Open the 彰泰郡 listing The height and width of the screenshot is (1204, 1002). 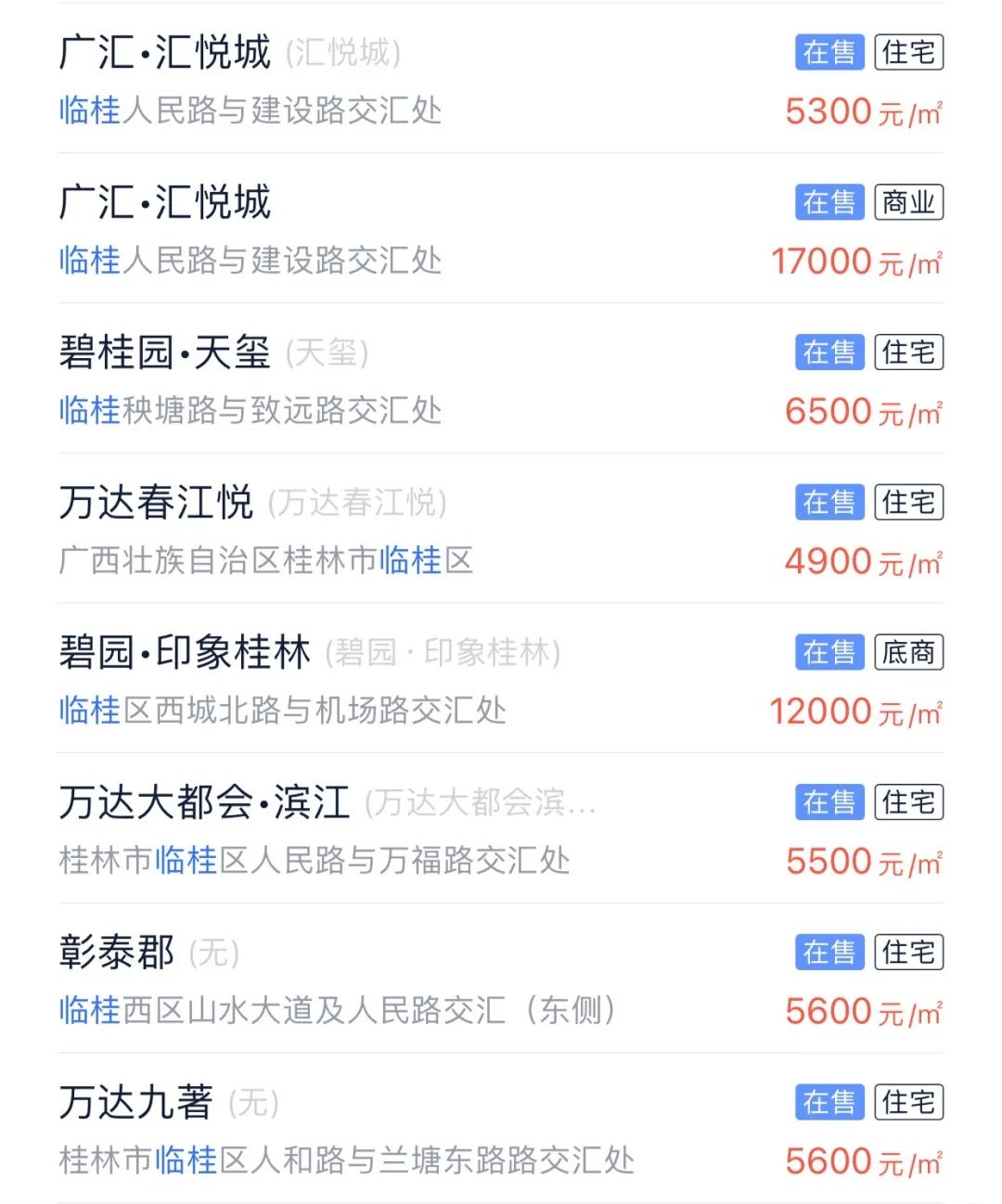(x=117, y=954)
